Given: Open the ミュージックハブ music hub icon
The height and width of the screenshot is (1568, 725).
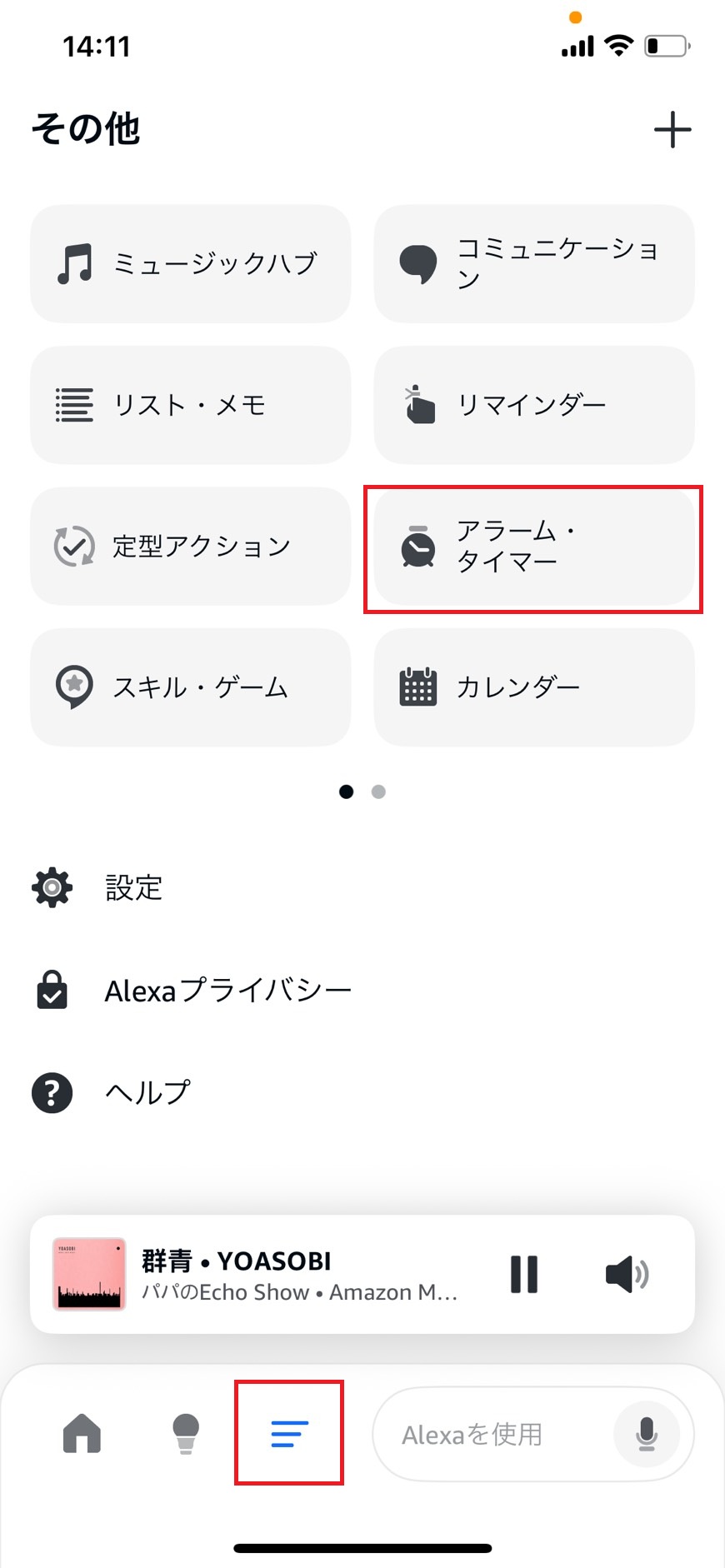Looking at the screenshot, I should click(190, 262).
